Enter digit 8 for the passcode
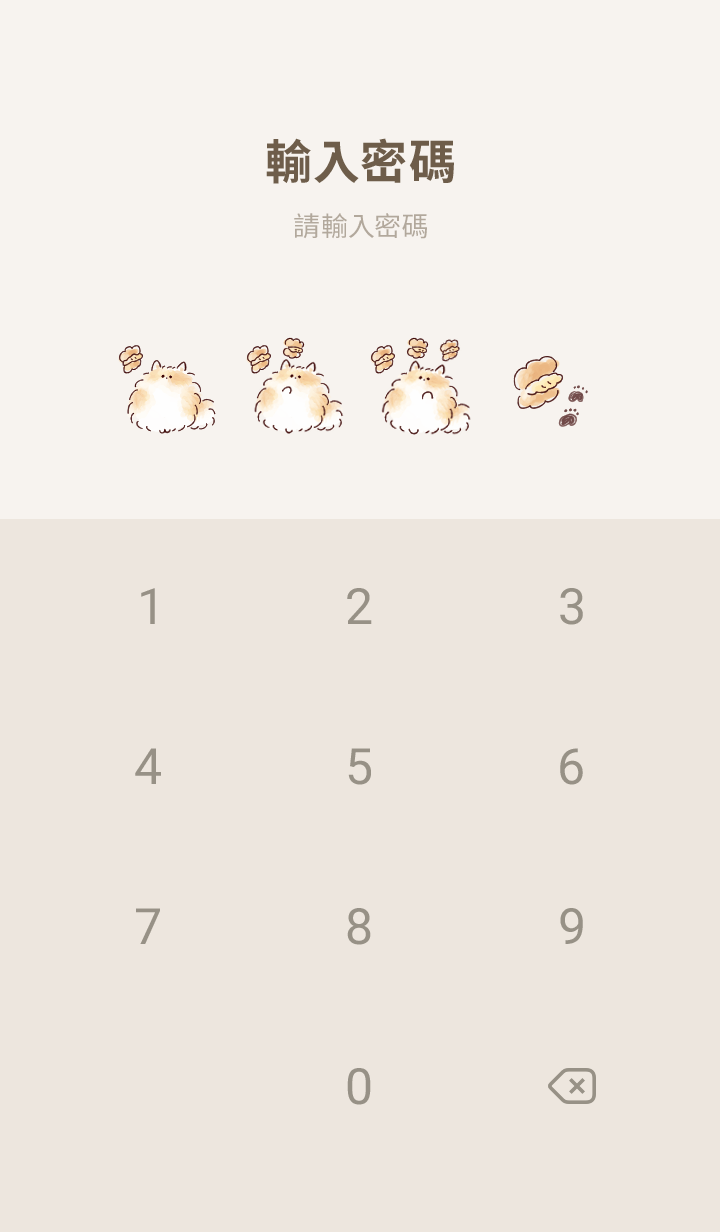Image resolution: width=720 pixels, height=1232 pixels. point(359,927)
